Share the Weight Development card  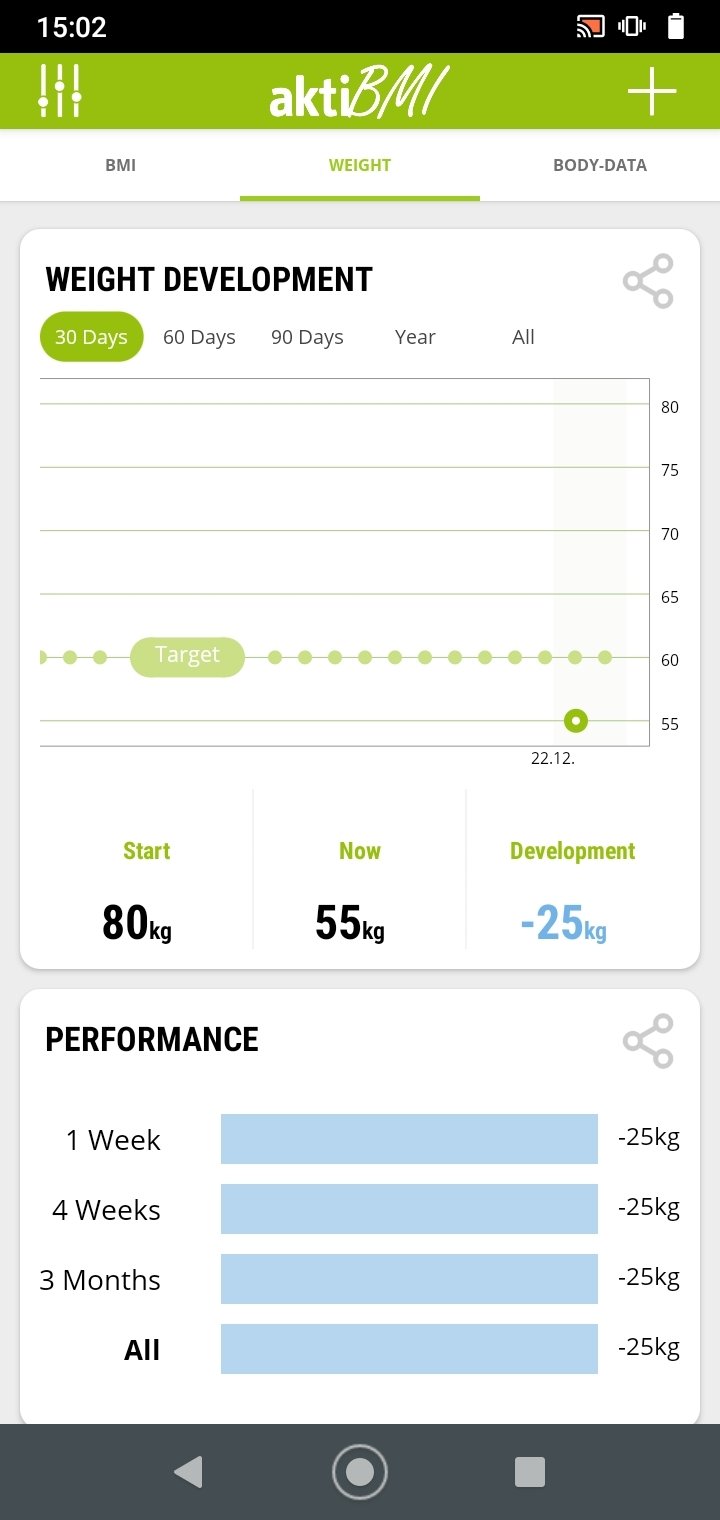[x=648, y=281]
